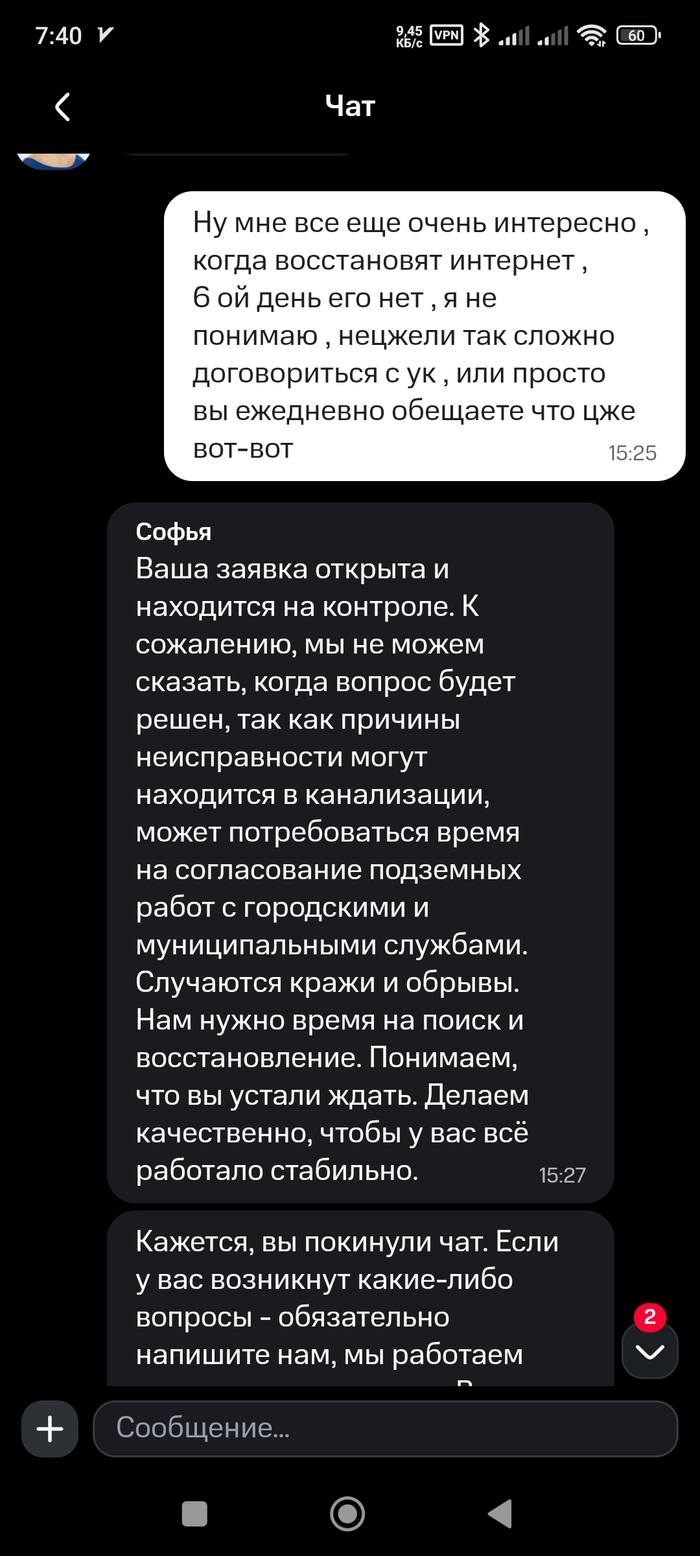Open the attachment plus button
This screenshot has width=700, height=1556.
(x=49, y=1429)
